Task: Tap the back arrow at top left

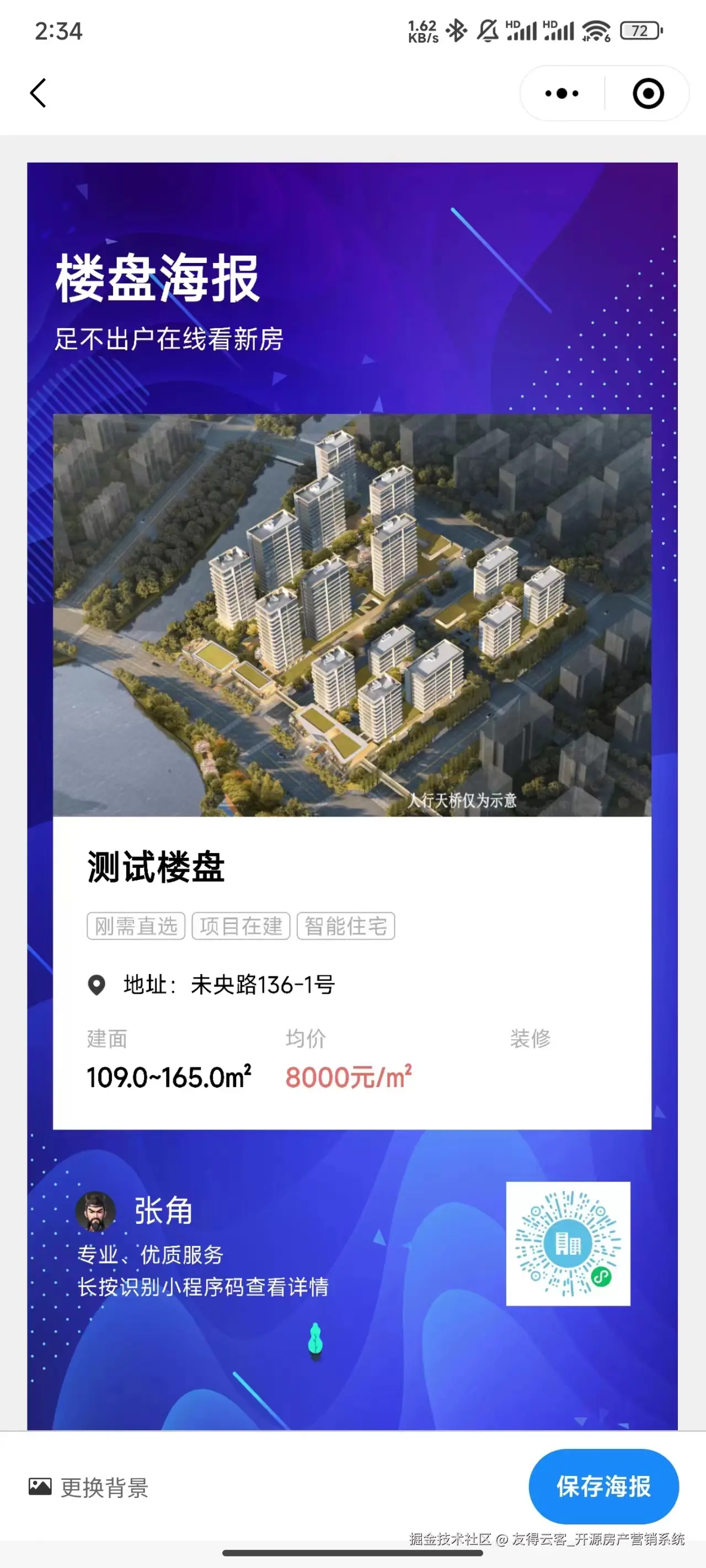Action: (39, 93)
